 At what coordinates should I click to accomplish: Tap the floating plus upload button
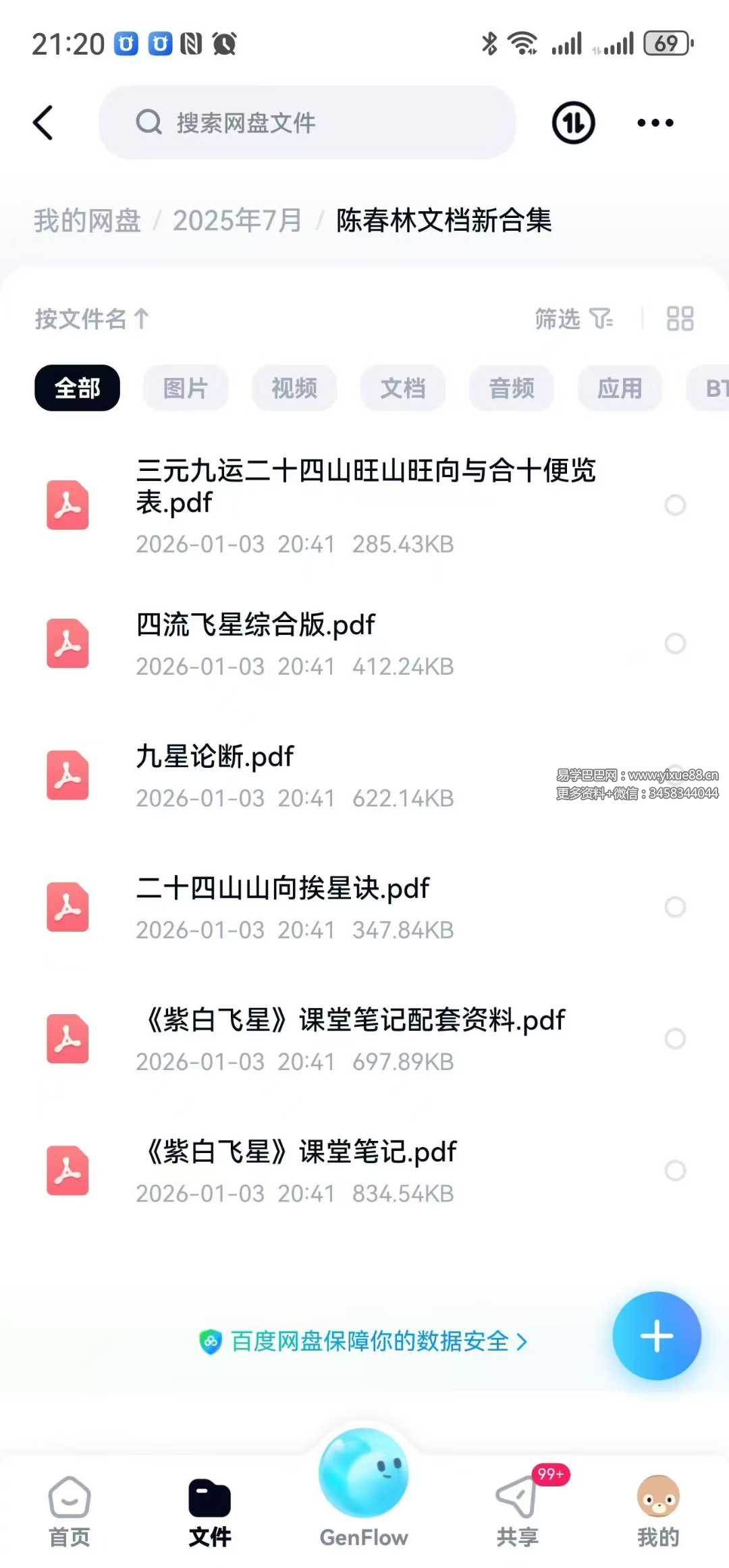click(656, 1337)
